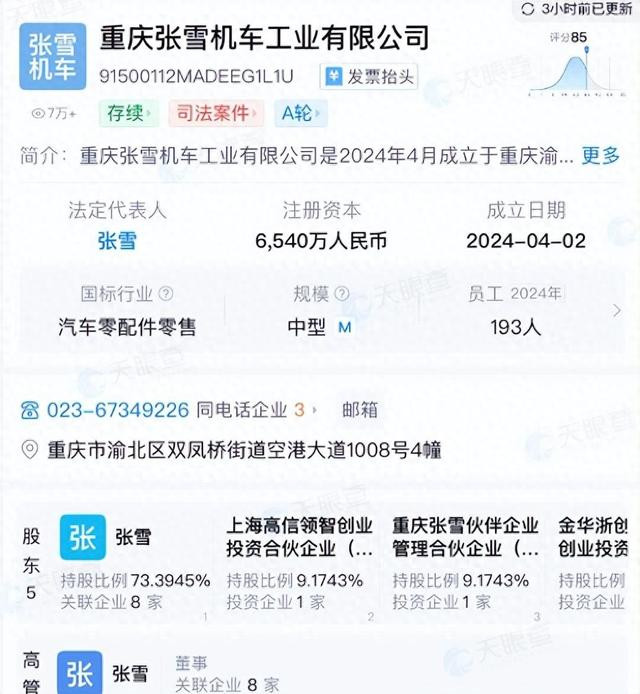Call the phone number 023-67349226

coord(106,409)
